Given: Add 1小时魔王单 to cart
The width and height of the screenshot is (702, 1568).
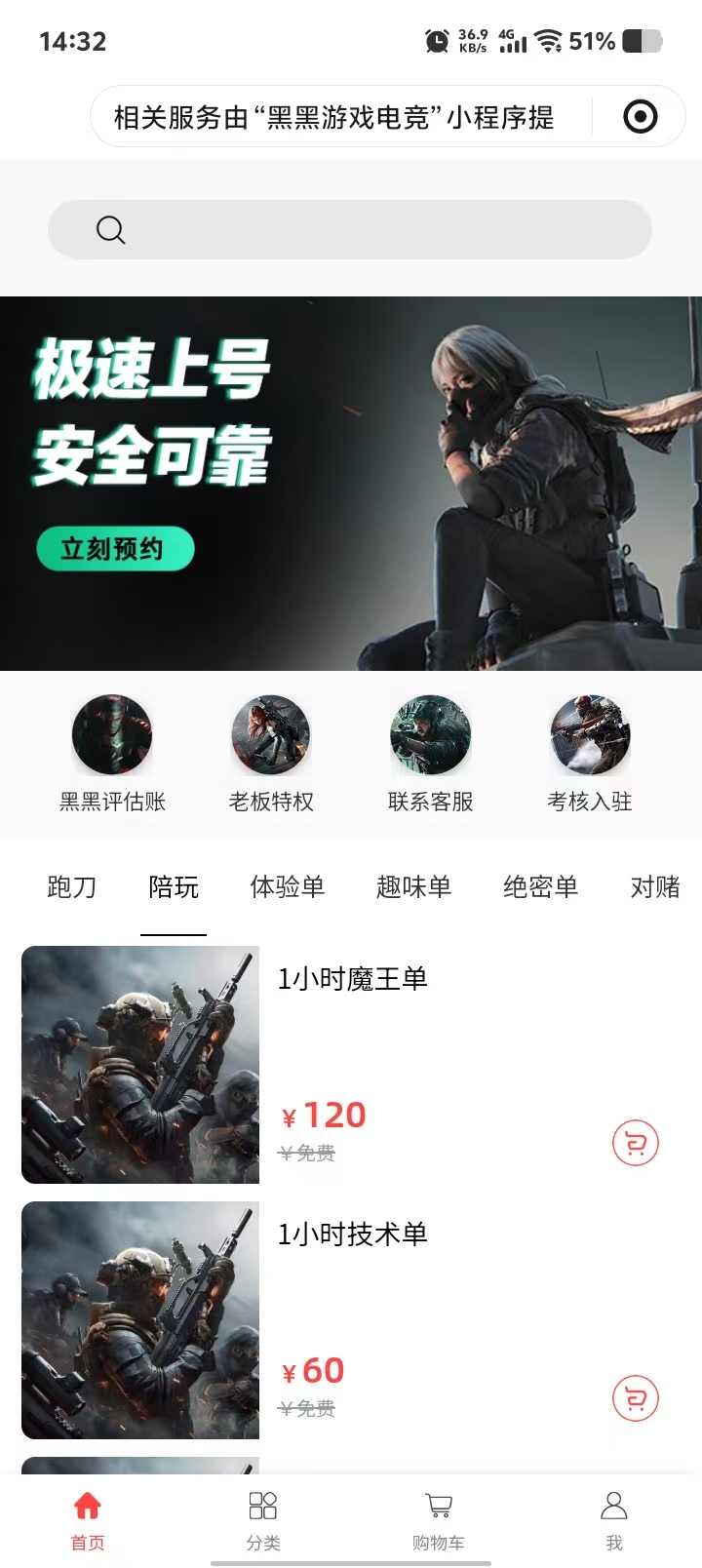Looking at the screenshot, I should coord(636,1143).
